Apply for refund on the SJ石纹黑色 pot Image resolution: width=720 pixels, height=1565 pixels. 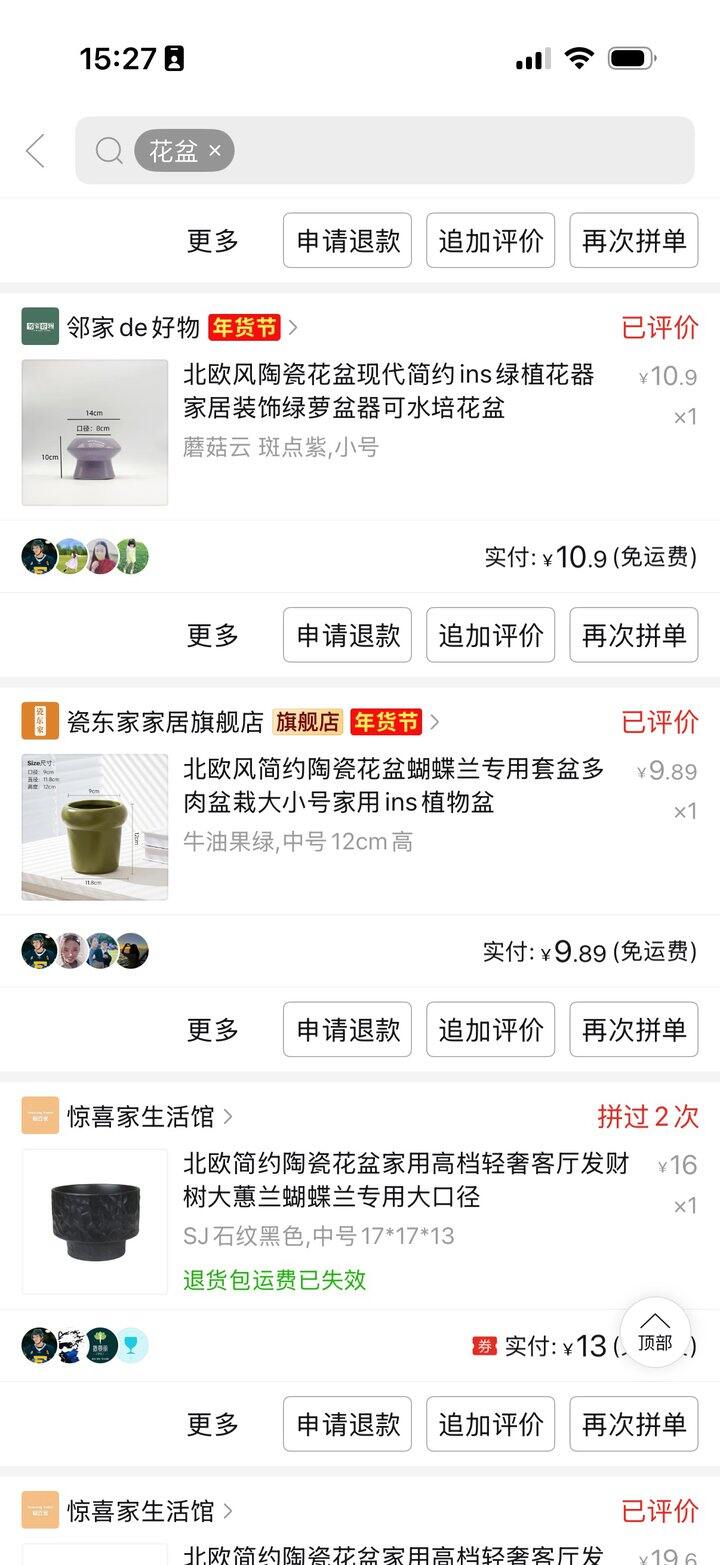coord(347,1424)
